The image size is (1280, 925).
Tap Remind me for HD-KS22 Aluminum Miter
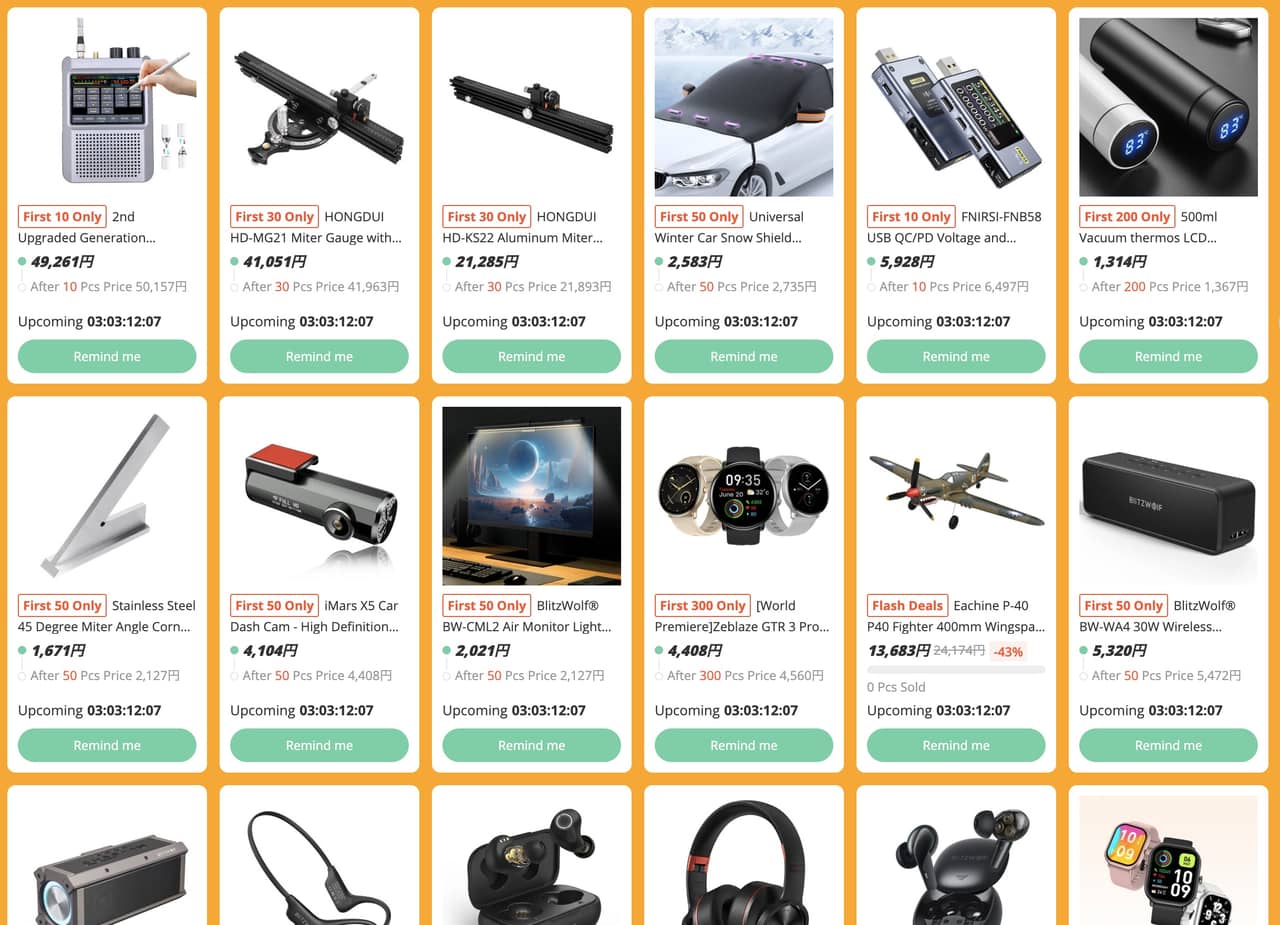point(531,356)
